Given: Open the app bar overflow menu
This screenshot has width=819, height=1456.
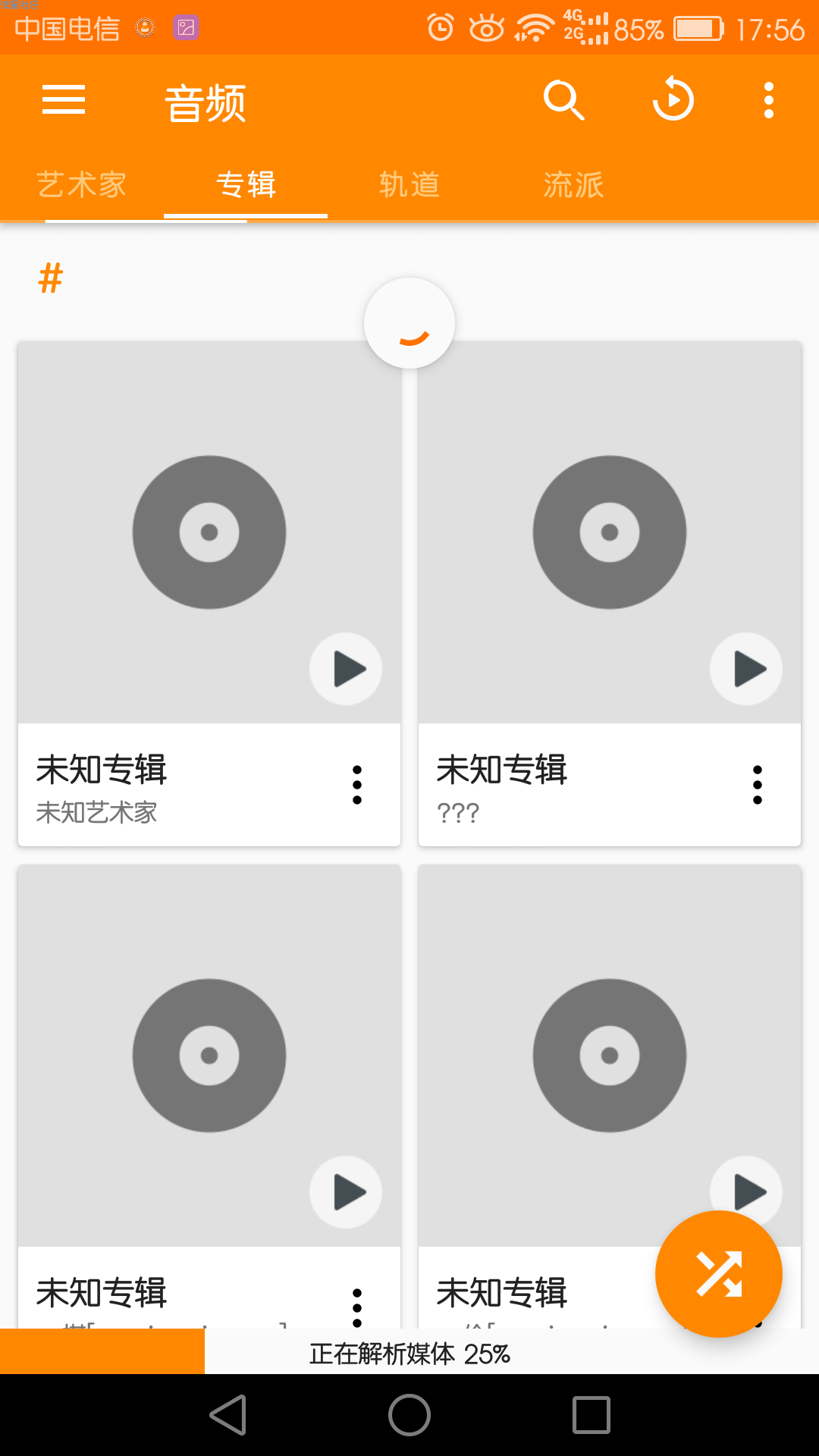Looking at the screenshot, I should (769, 100).
